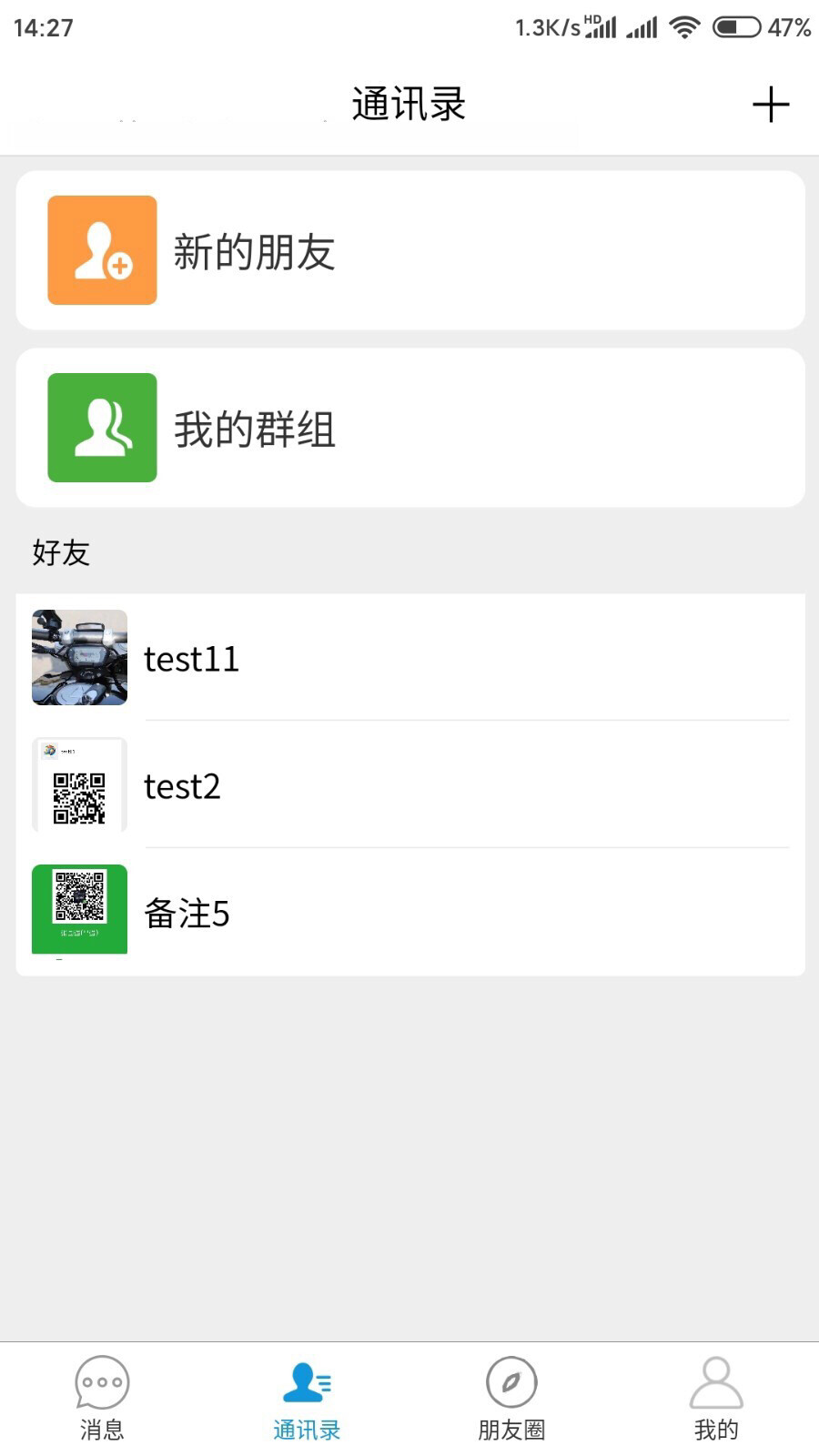The image size is (819, 1456).
Task: Open contact 备注5
Action: coord(410,912)
